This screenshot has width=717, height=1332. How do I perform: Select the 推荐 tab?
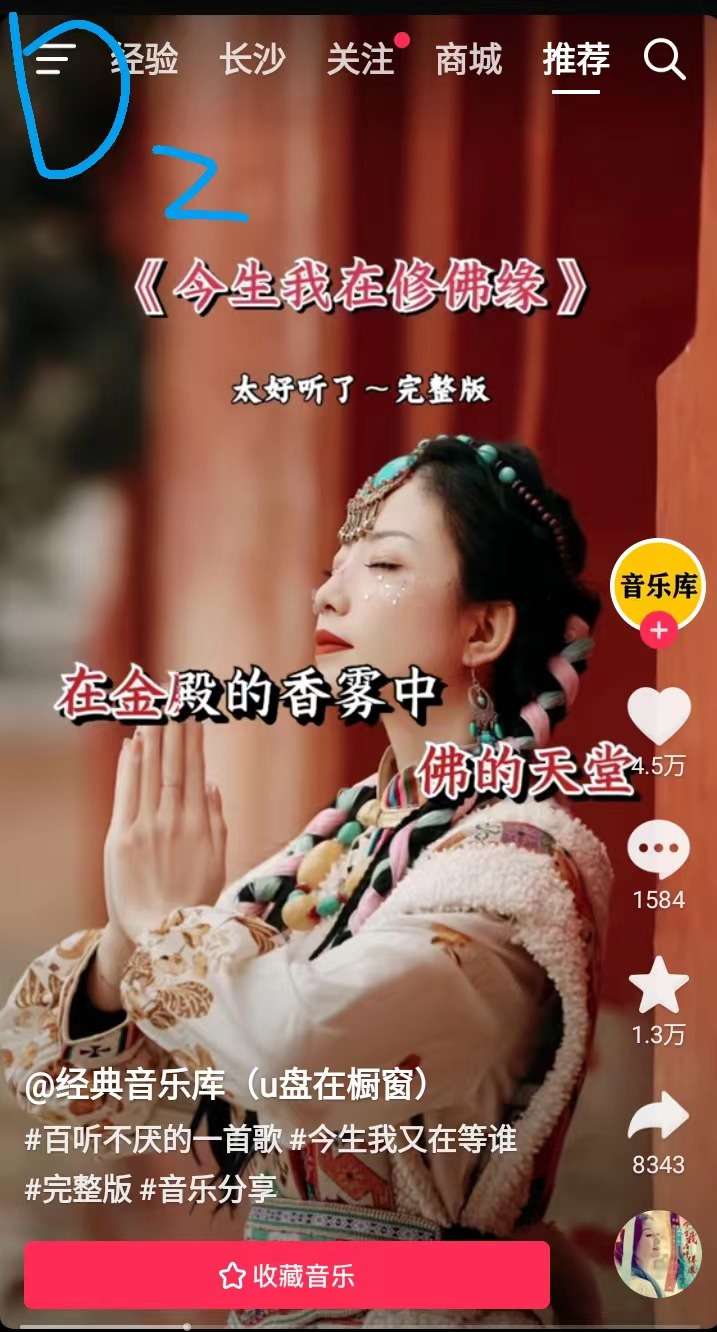point(576,60)
